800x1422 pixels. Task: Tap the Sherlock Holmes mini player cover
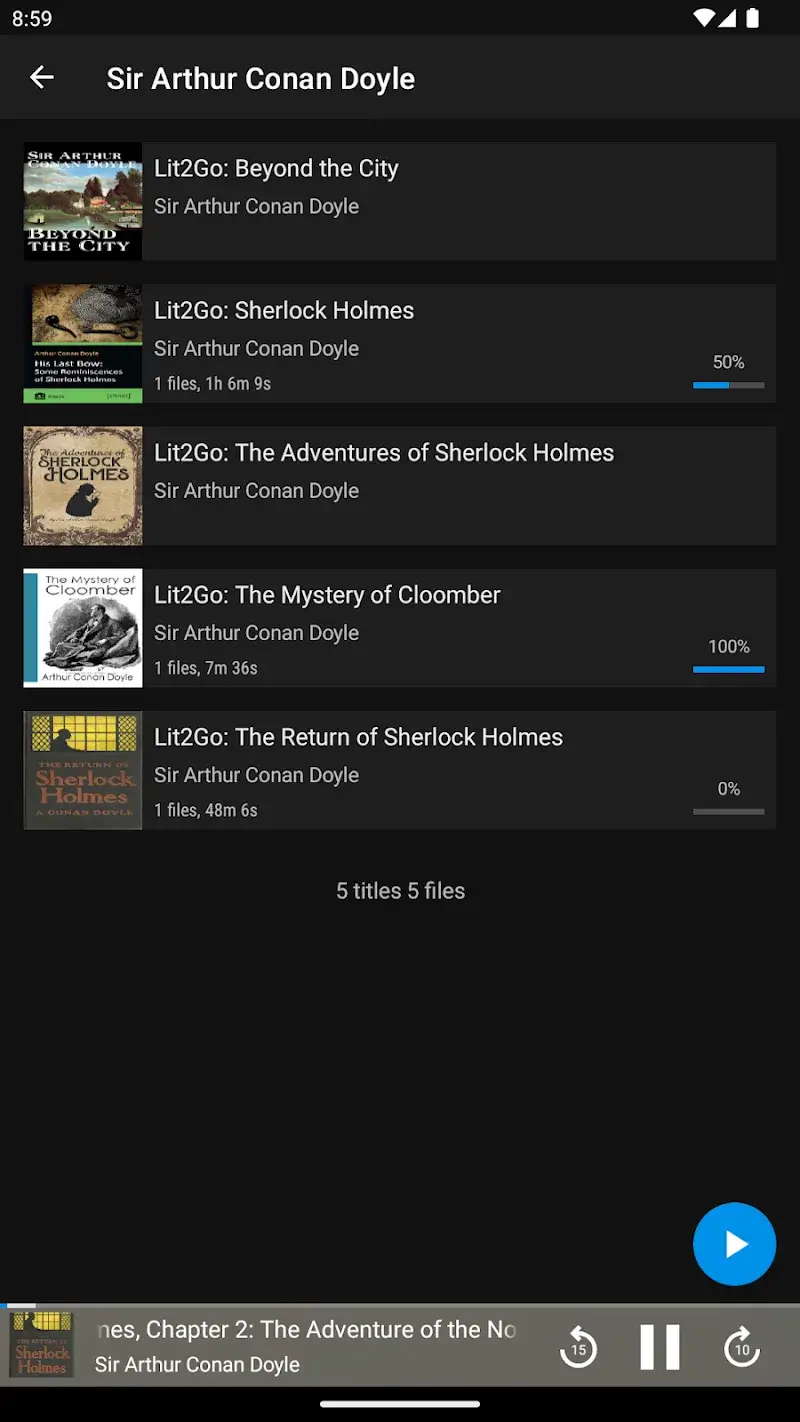[x=41, y=1347]
